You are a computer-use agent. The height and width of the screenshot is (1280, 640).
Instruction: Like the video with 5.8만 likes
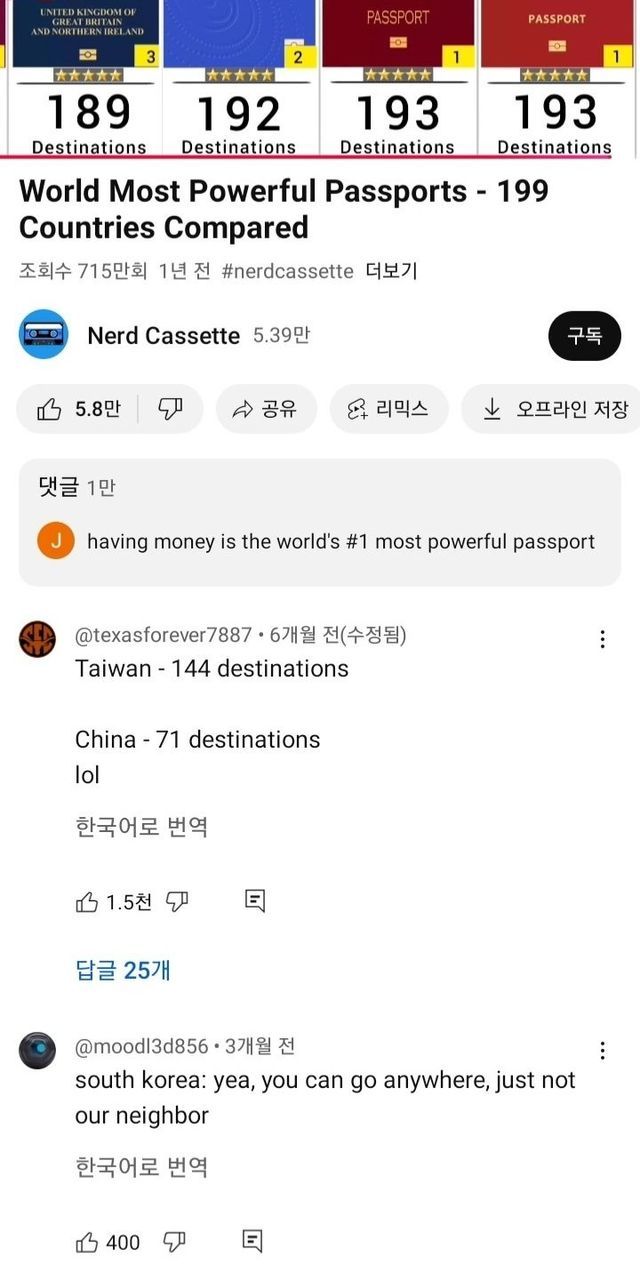(x=78, y=409)
